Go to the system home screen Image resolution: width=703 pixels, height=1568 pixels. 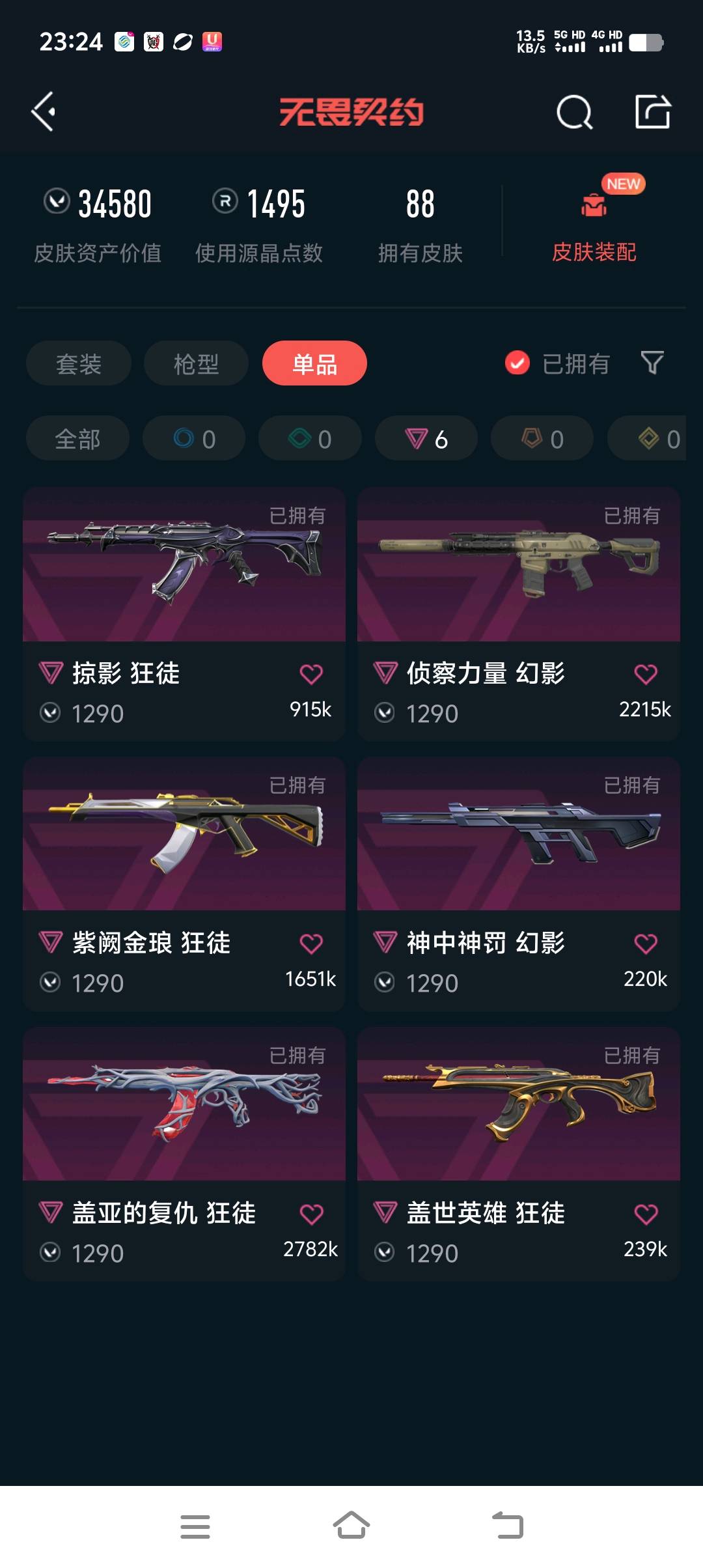pyautogui.click(x=351, y=1526)
